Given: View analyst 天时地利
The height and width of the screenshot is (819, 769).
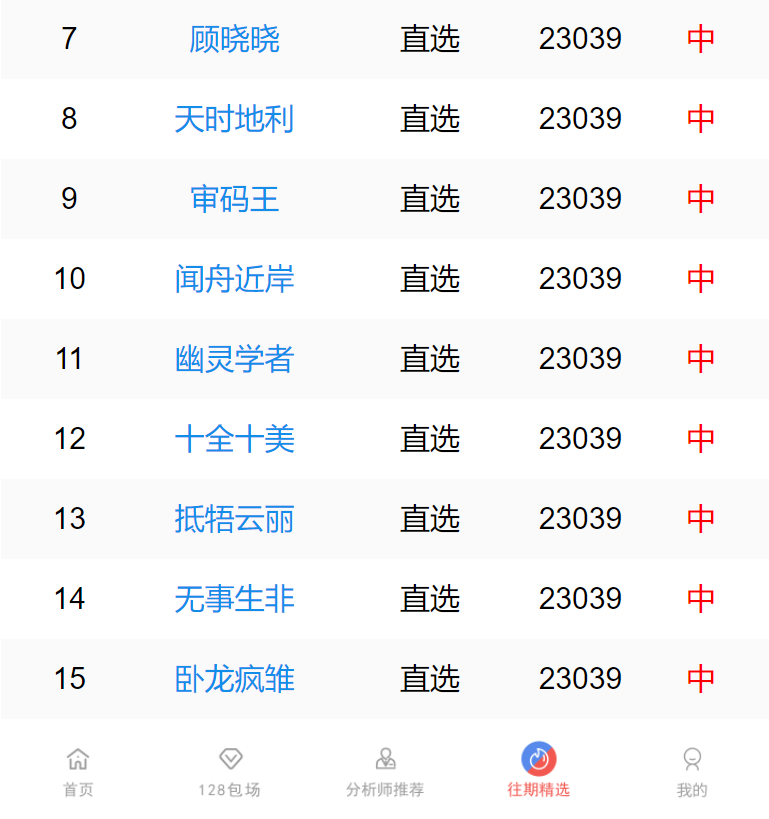Looking at the screenshot, I should (x=234, y=119).
